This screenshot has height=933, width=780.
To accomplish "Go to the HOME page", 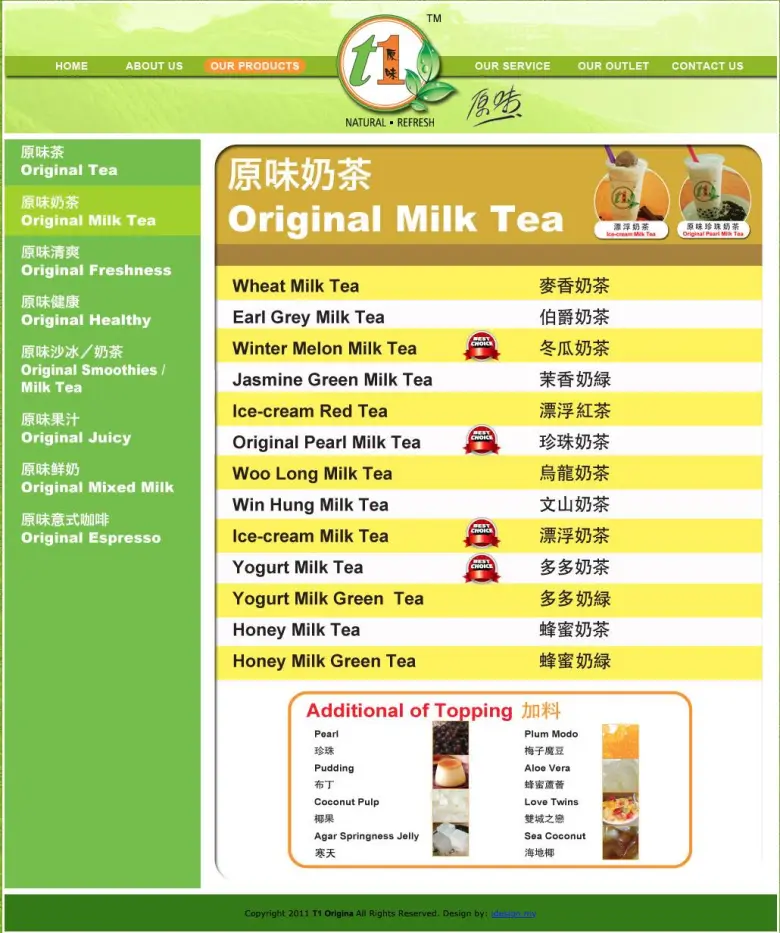I will click(71, 66).
